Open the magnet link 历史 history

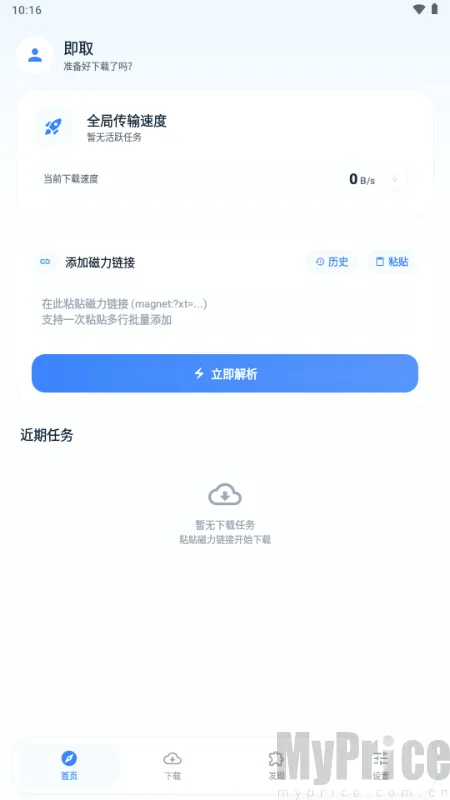(x=332, y=262)
